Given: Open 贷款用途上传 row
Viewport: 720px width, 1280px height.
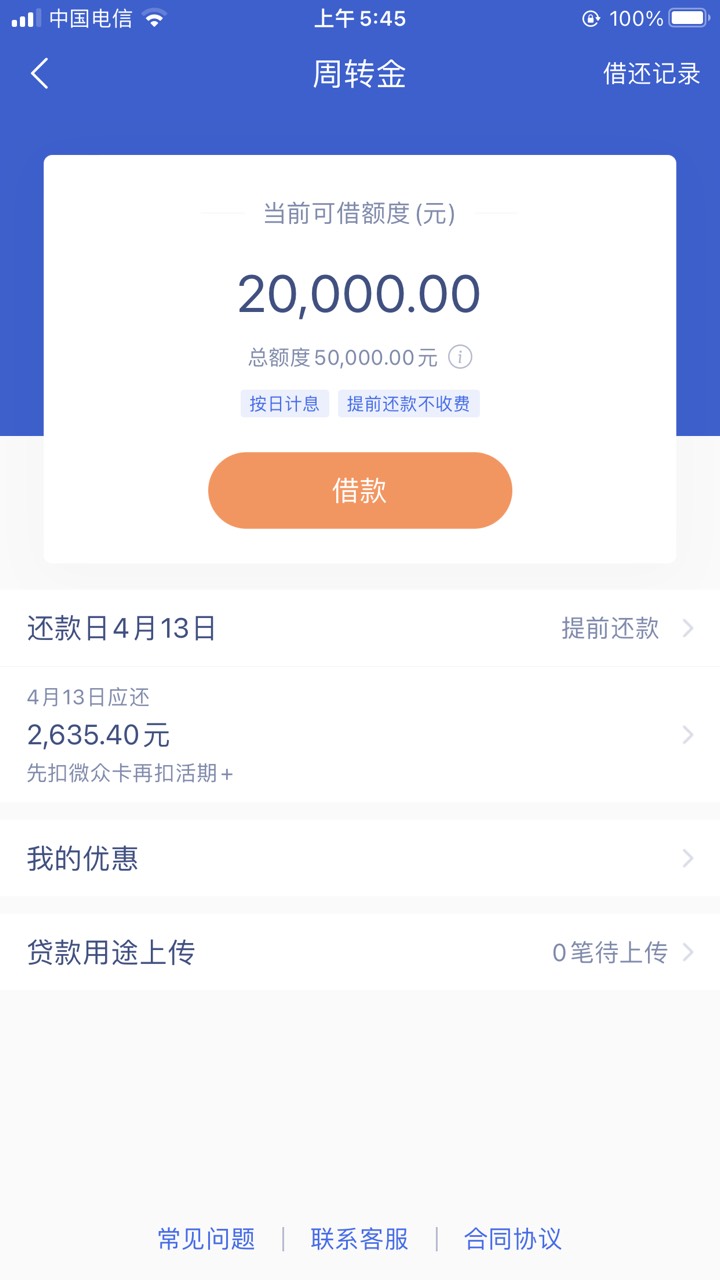Looking at the screenshot, I should 360,952.
